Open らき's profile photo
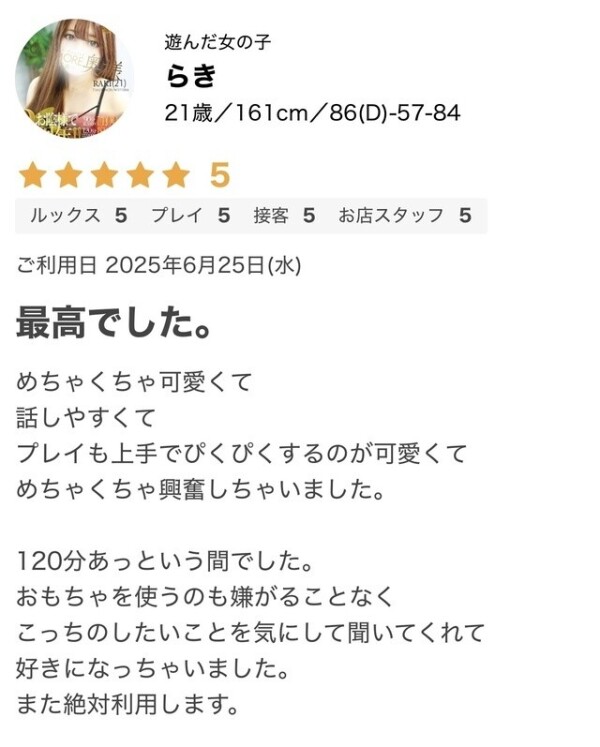Screen dimensions: 600x747 coord(77,79)
